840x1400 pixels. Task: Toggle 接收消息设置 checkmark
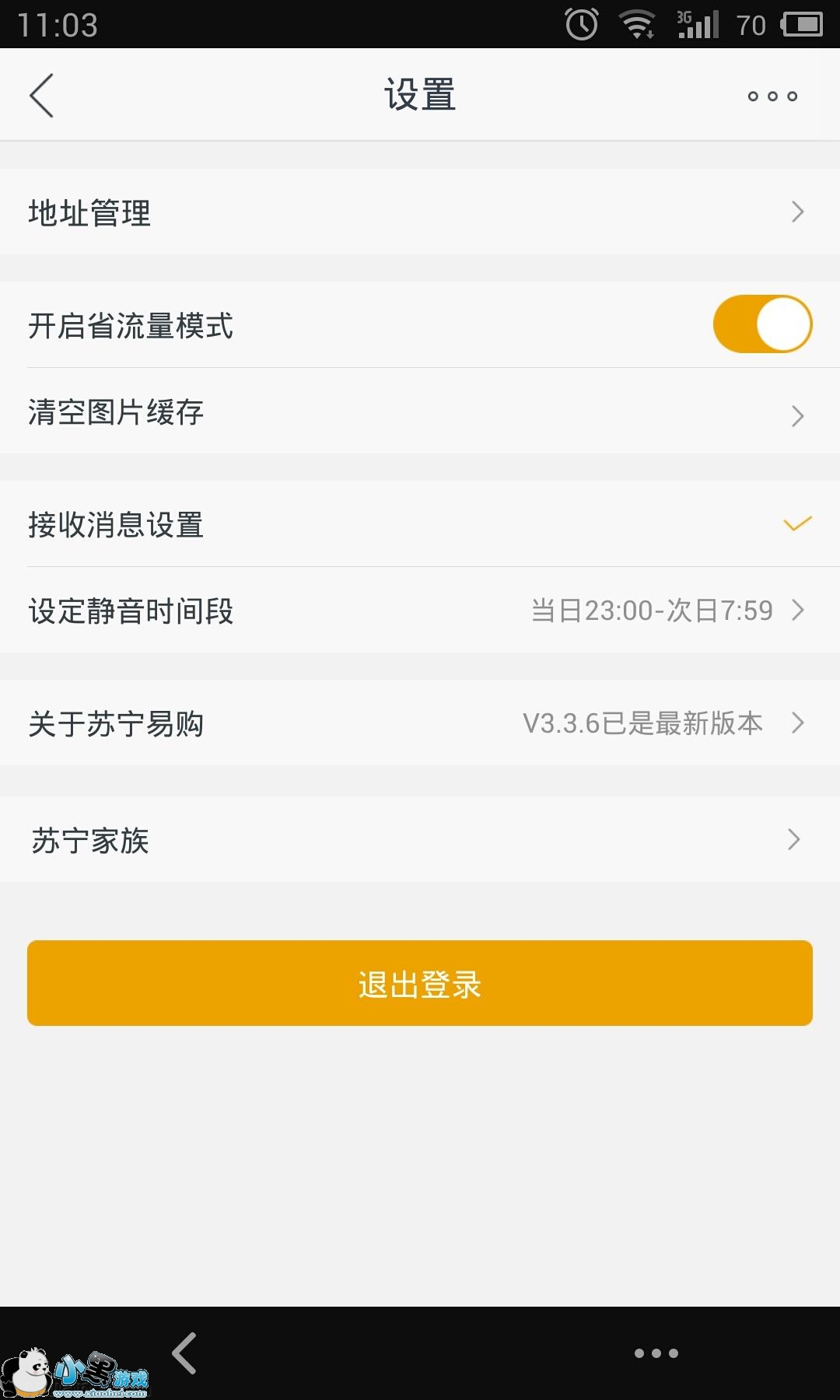click(x=797, y=524)
